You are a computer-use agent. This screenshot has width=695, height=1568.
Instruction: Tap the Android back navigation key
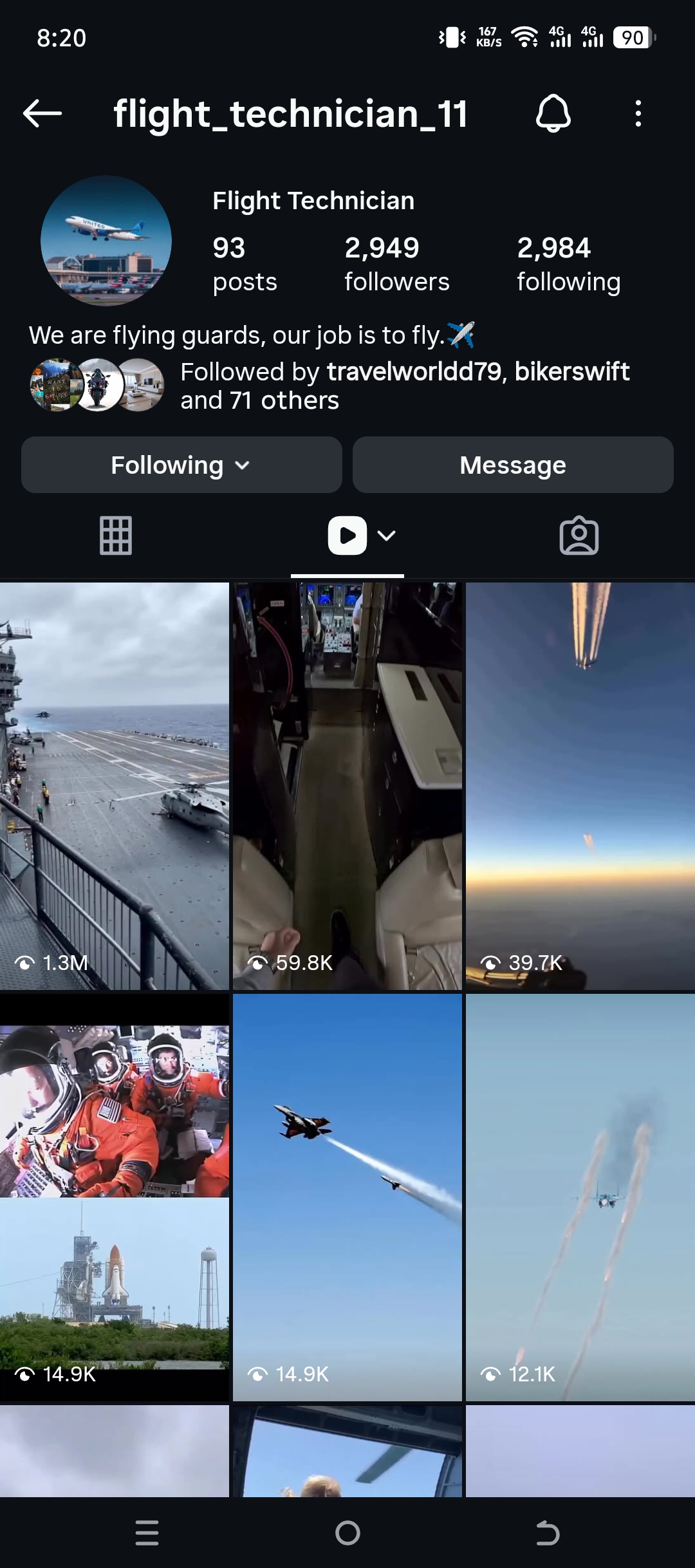click(x=548, y=1533)
